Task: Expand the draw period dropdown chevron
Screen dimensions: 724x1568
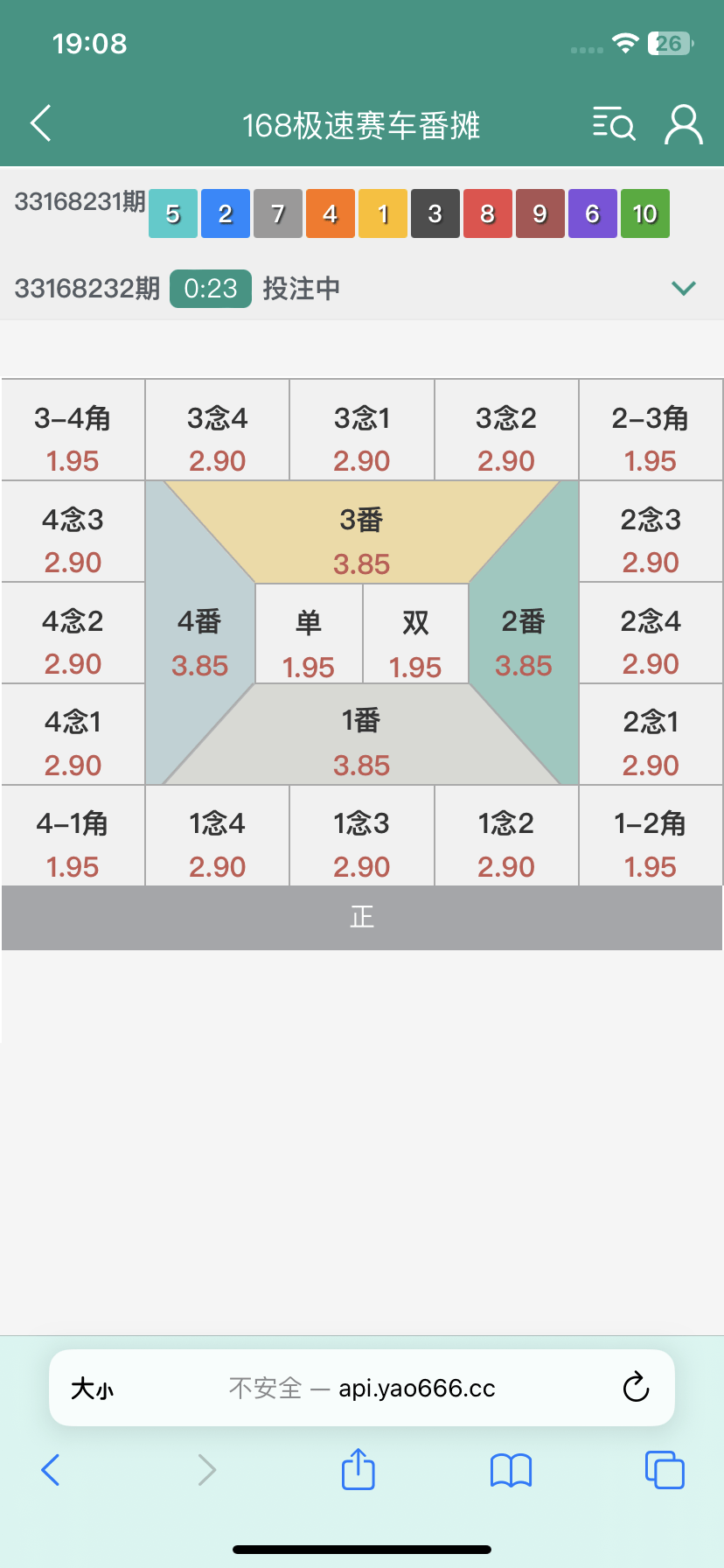Action: [x=683, y=288]
